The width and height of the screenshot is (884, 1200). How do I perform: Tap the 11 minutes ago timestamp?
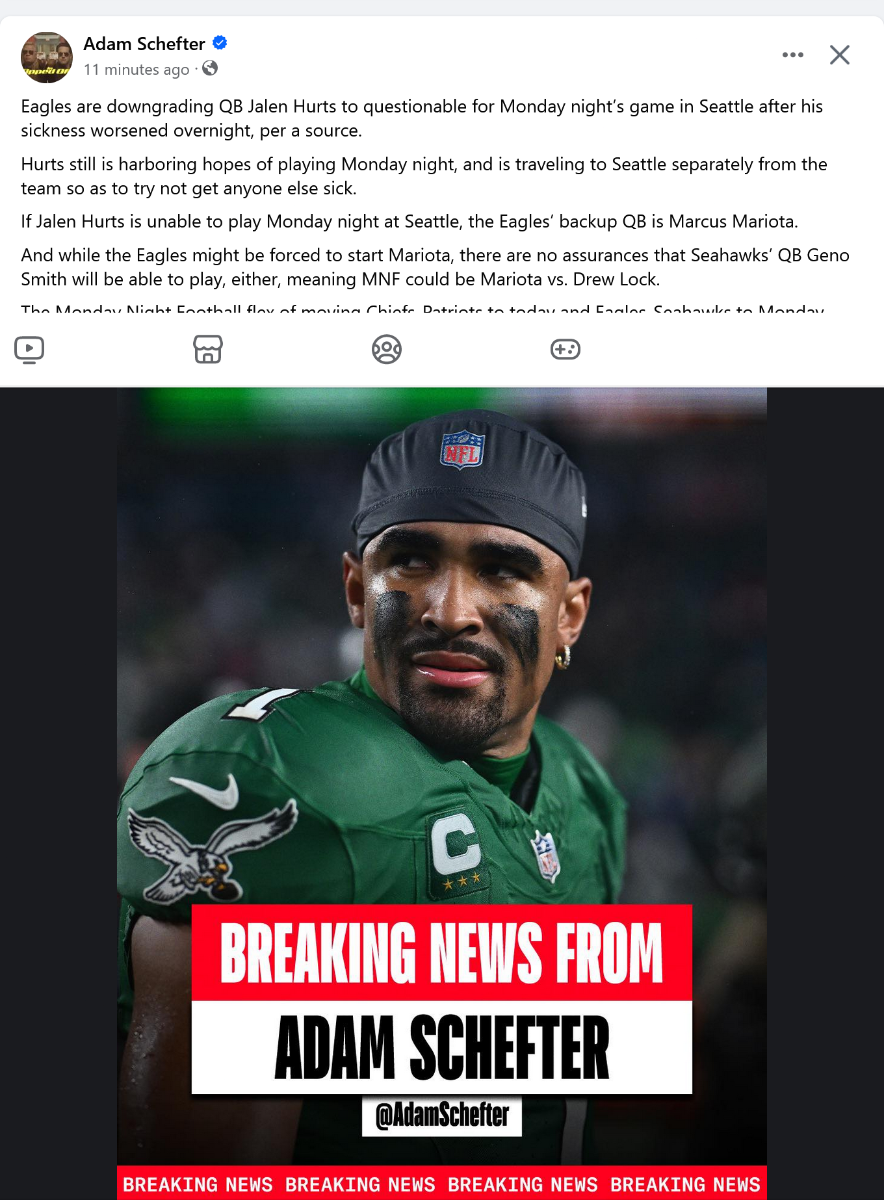(x=136, y=70)
